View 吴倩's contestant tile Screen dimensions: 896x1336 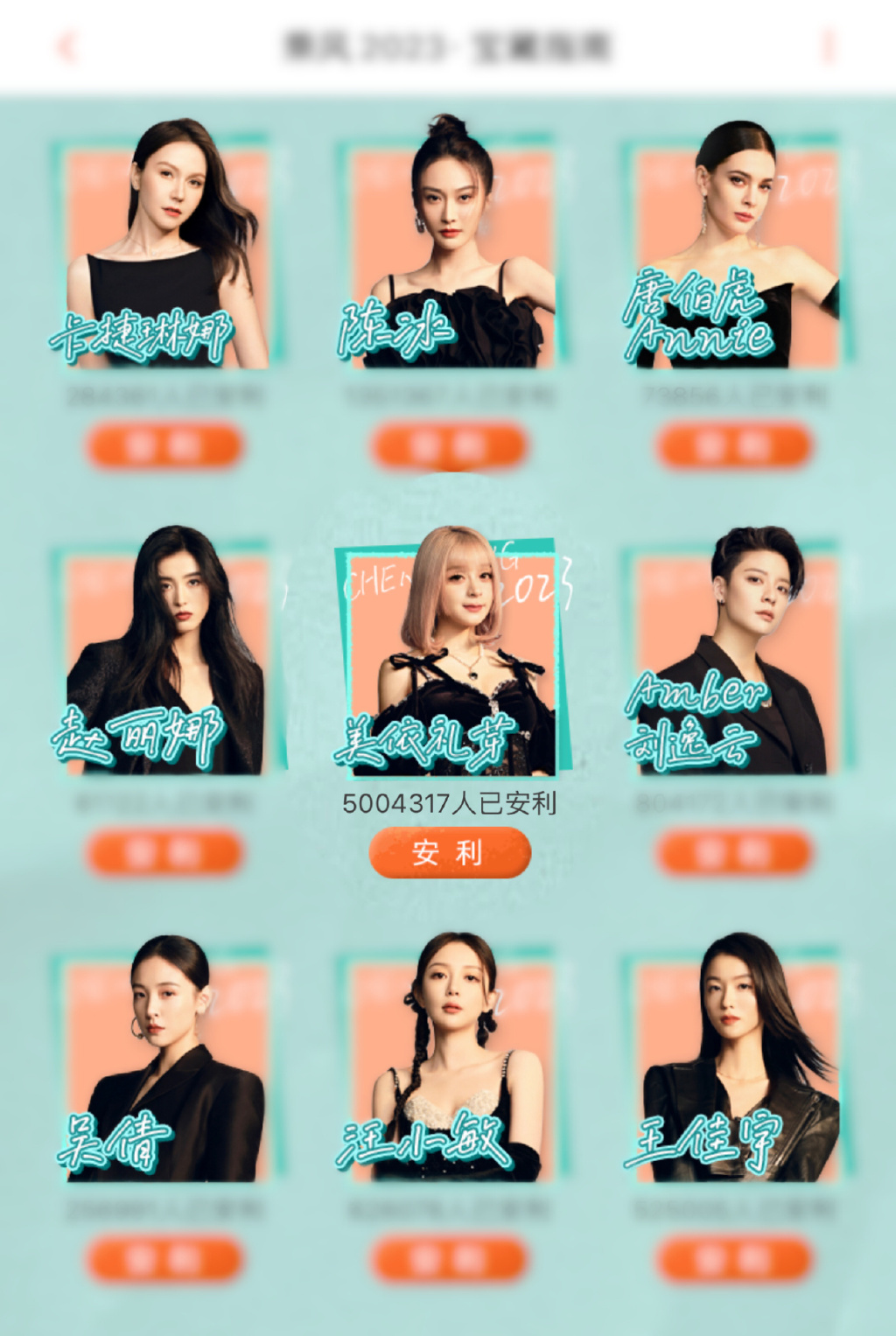[164, 1063]
